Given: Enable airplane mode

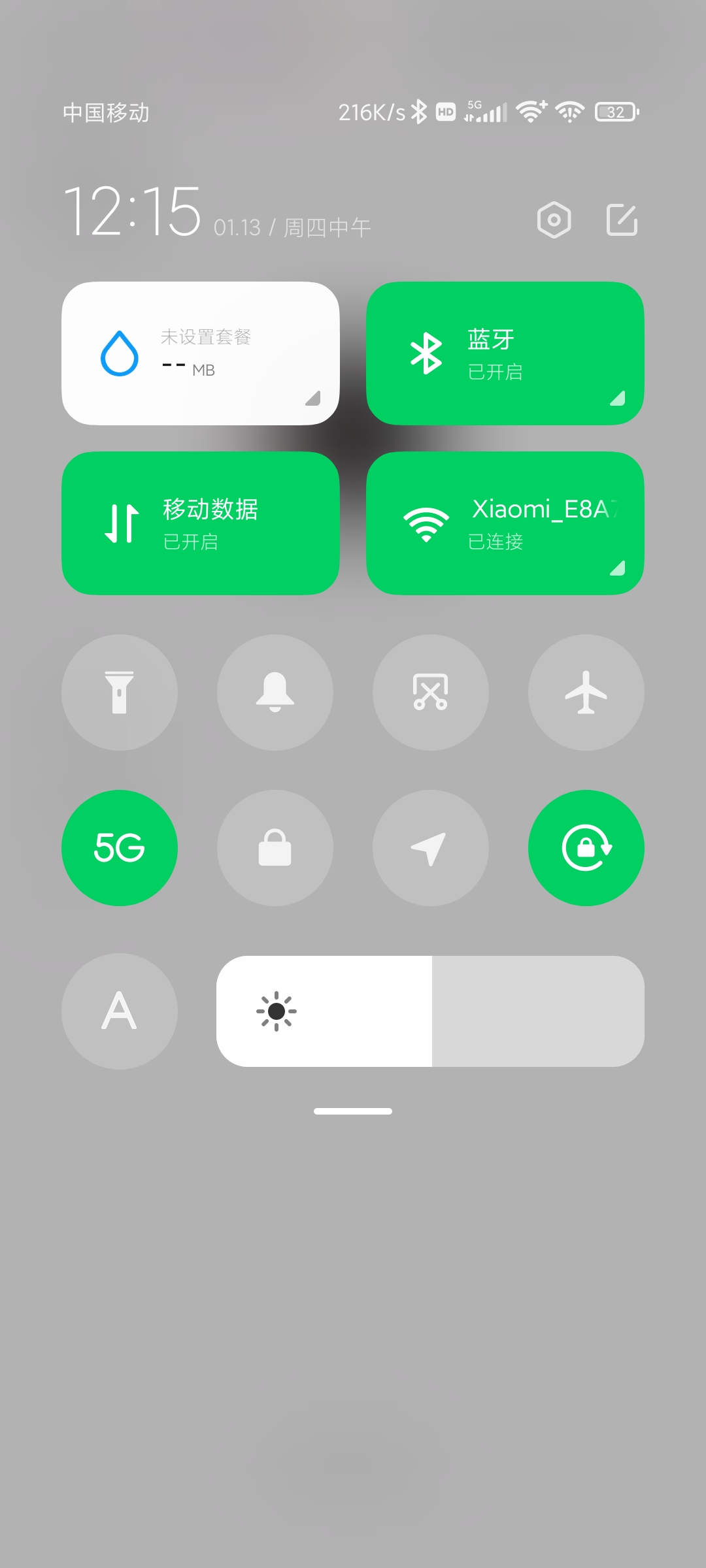Looking at the screenshot, I should (x=586, y=693).
